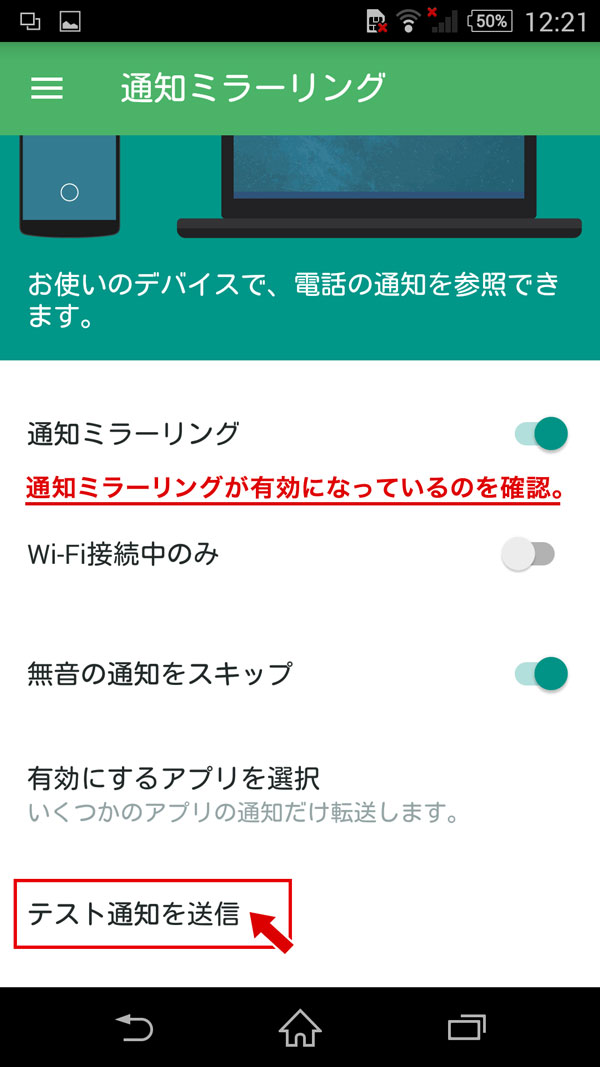The height and width of the screenshot is (1067, 600).
Task: Go to the home screen
Action: (x=300, y=1028)
